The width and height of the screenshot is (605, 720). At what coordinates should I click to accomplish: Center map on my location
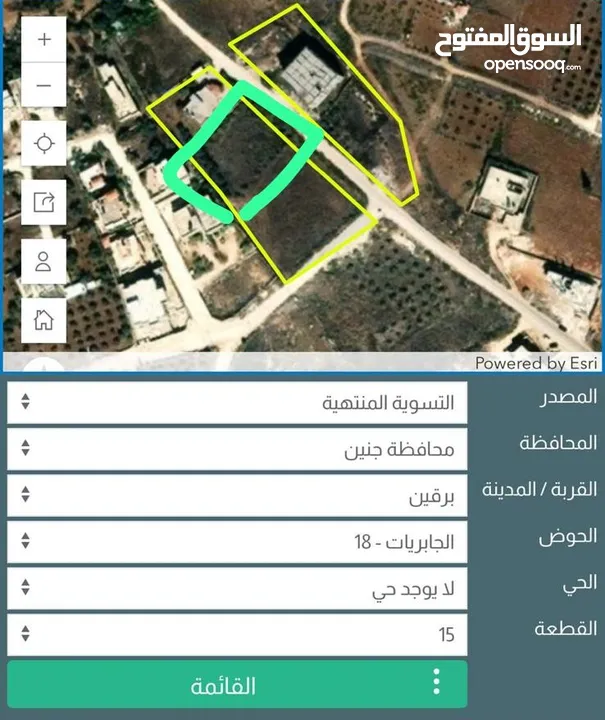pos(44,144)
